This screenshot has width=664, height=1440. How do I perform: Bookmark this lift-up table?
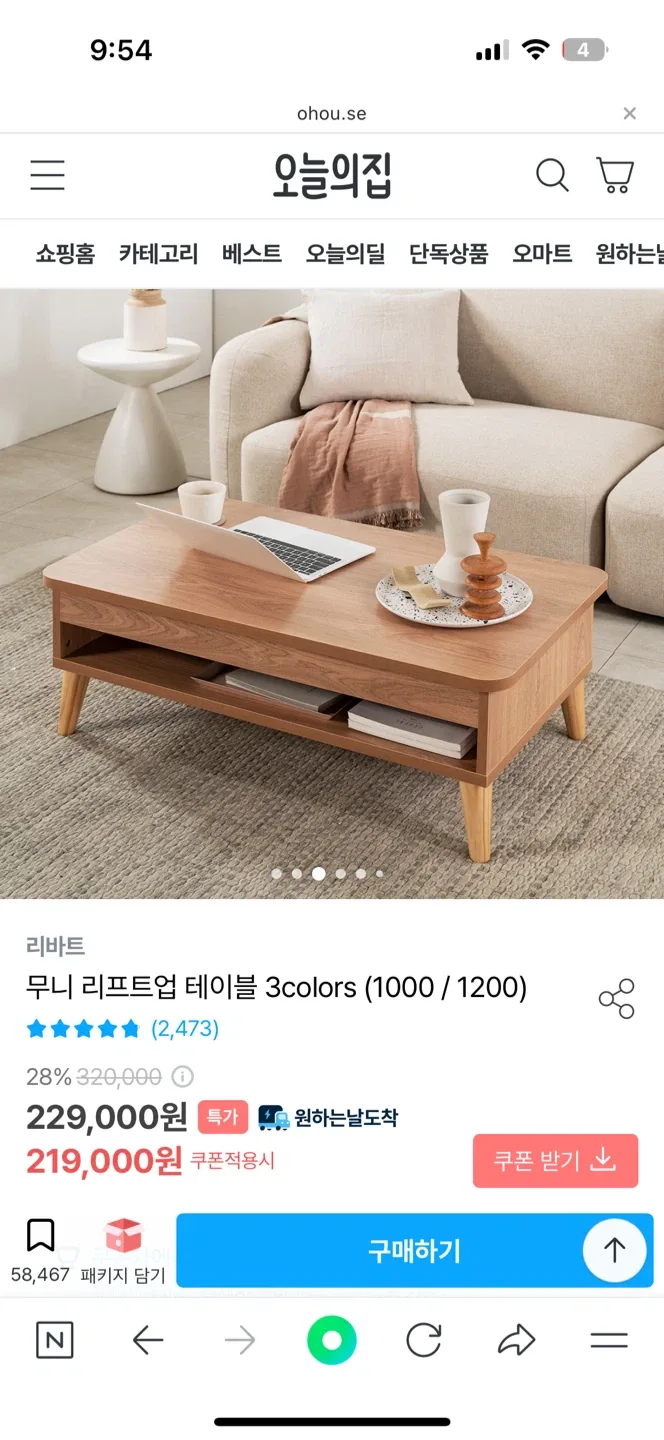click(x=40, y=1237)
